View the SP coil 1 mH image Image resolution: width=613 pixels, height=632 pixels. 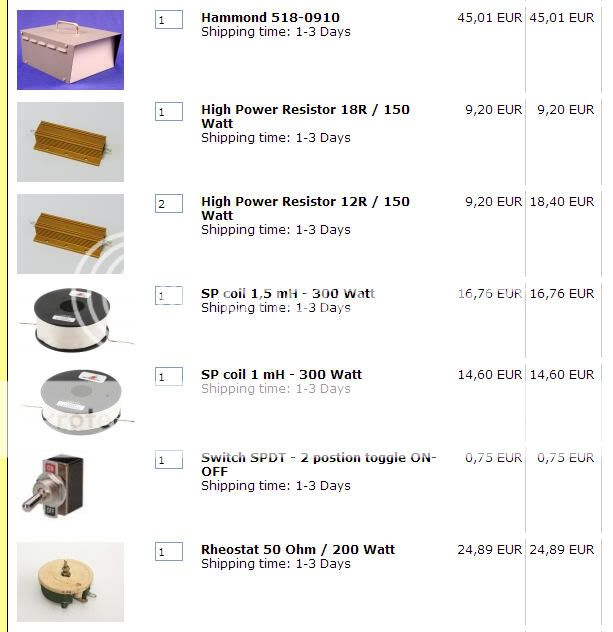click(70, 401)
